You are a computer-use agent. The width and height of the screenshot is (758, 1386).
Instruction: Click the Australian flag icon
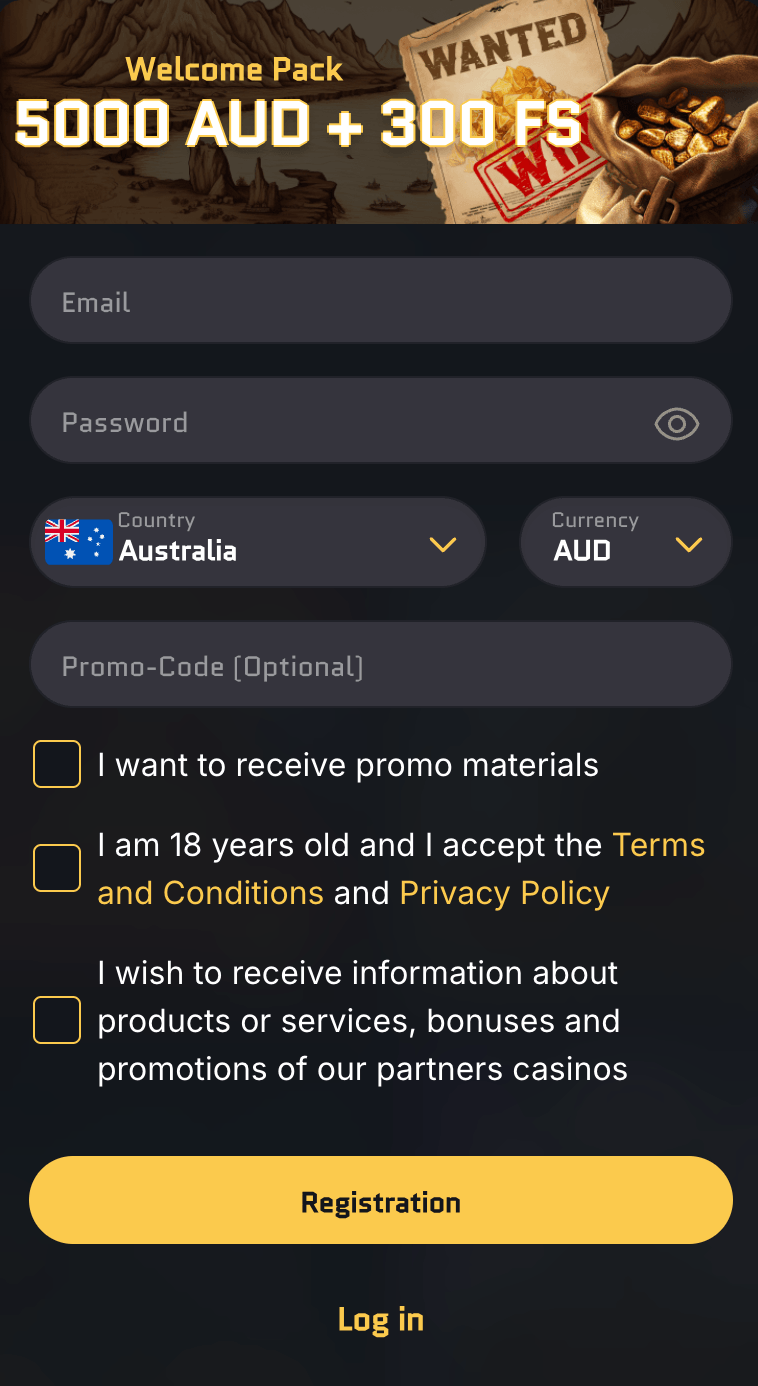[77, 542]
